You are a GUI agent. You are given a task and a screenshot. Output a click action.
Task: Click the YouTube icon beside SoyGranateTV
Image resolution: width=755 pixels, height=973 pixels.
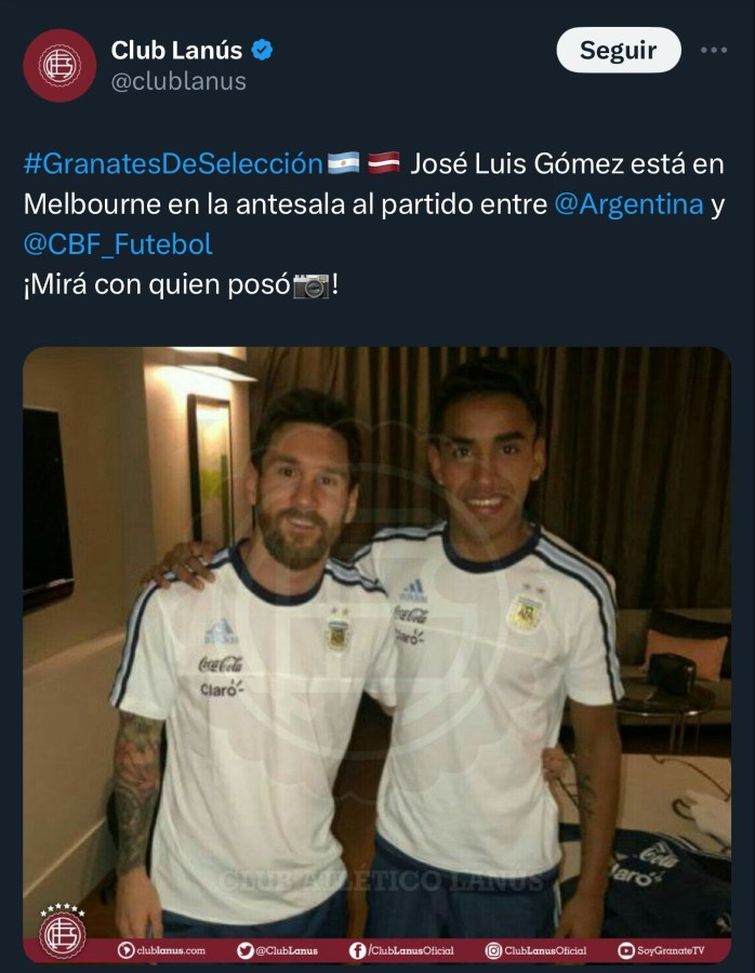pyautogui.click(x=624, y=950)
